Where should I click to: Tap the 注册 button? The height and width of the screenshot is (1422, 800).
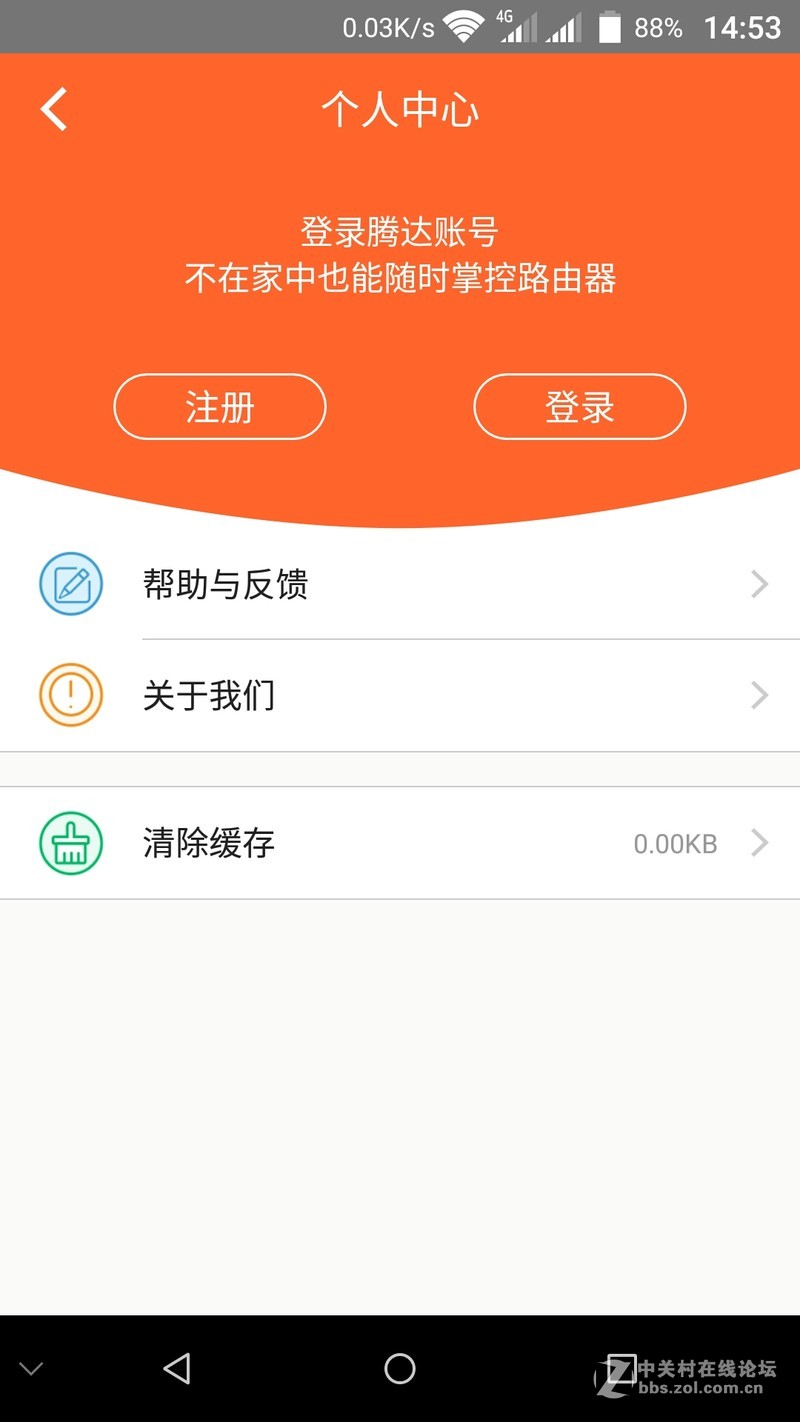(x=220, y=407)
